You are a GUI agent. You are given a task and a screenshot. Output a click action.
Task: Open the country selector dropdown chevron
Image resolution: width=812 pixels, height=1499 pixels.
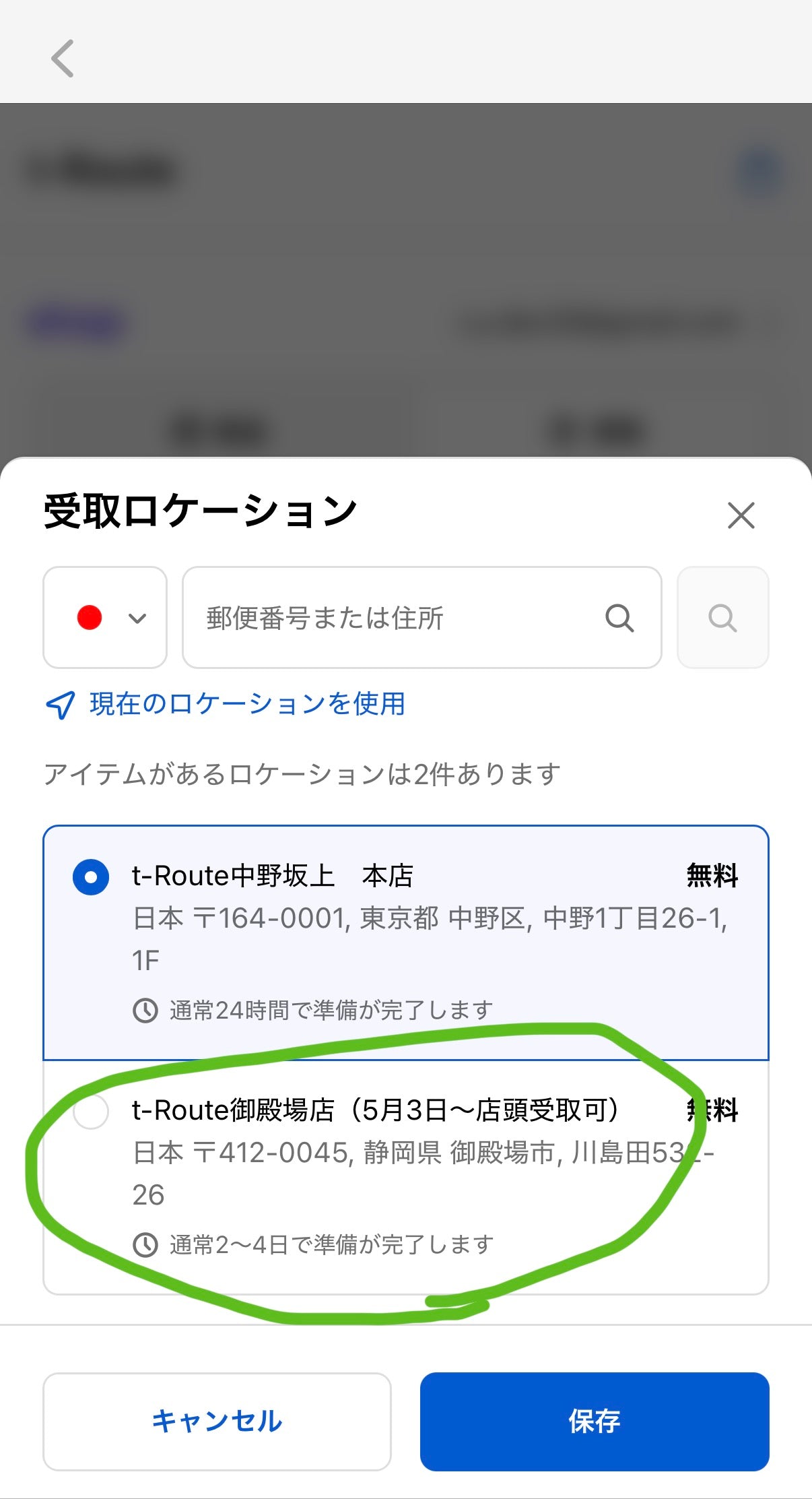tap(137, 618)
